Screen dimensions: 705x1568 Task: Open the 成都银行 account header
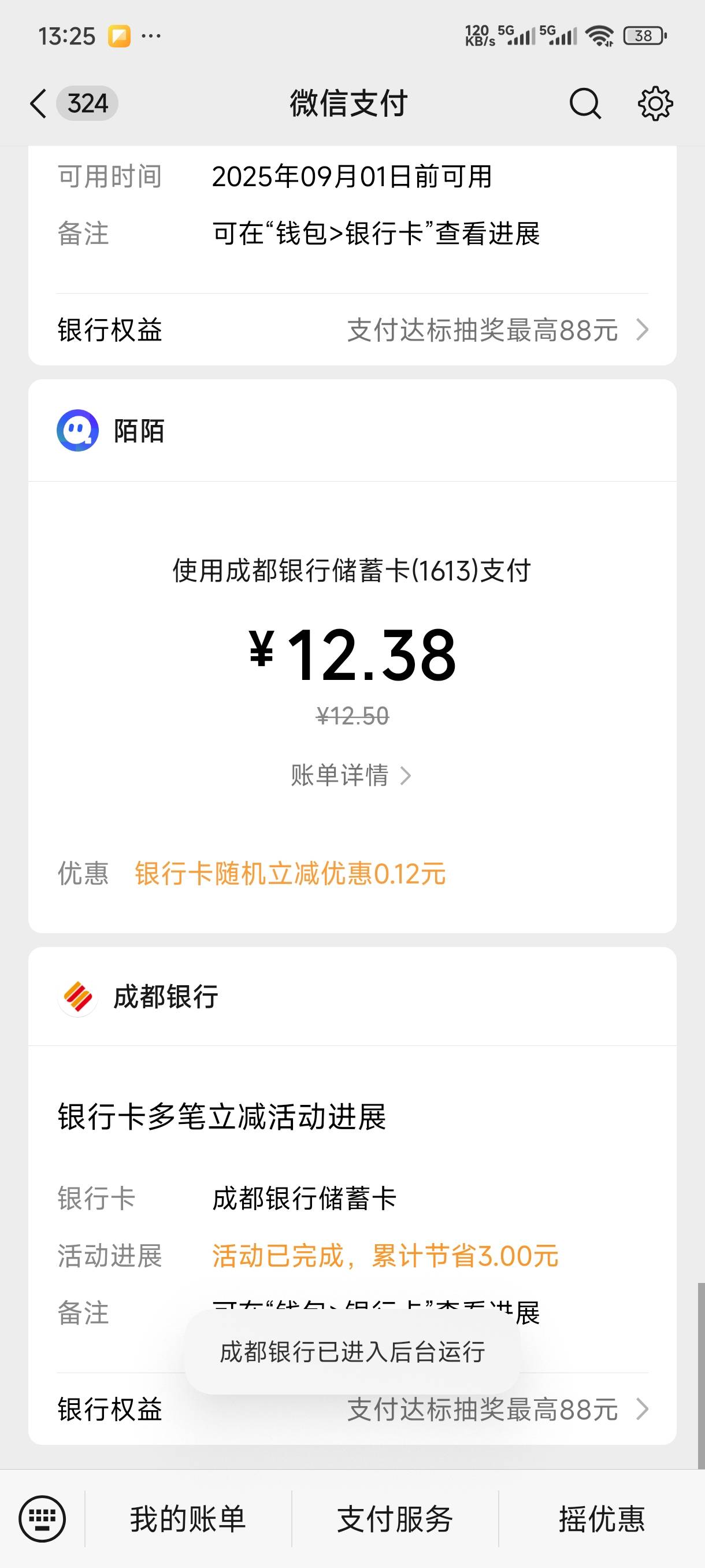[352, 996]
